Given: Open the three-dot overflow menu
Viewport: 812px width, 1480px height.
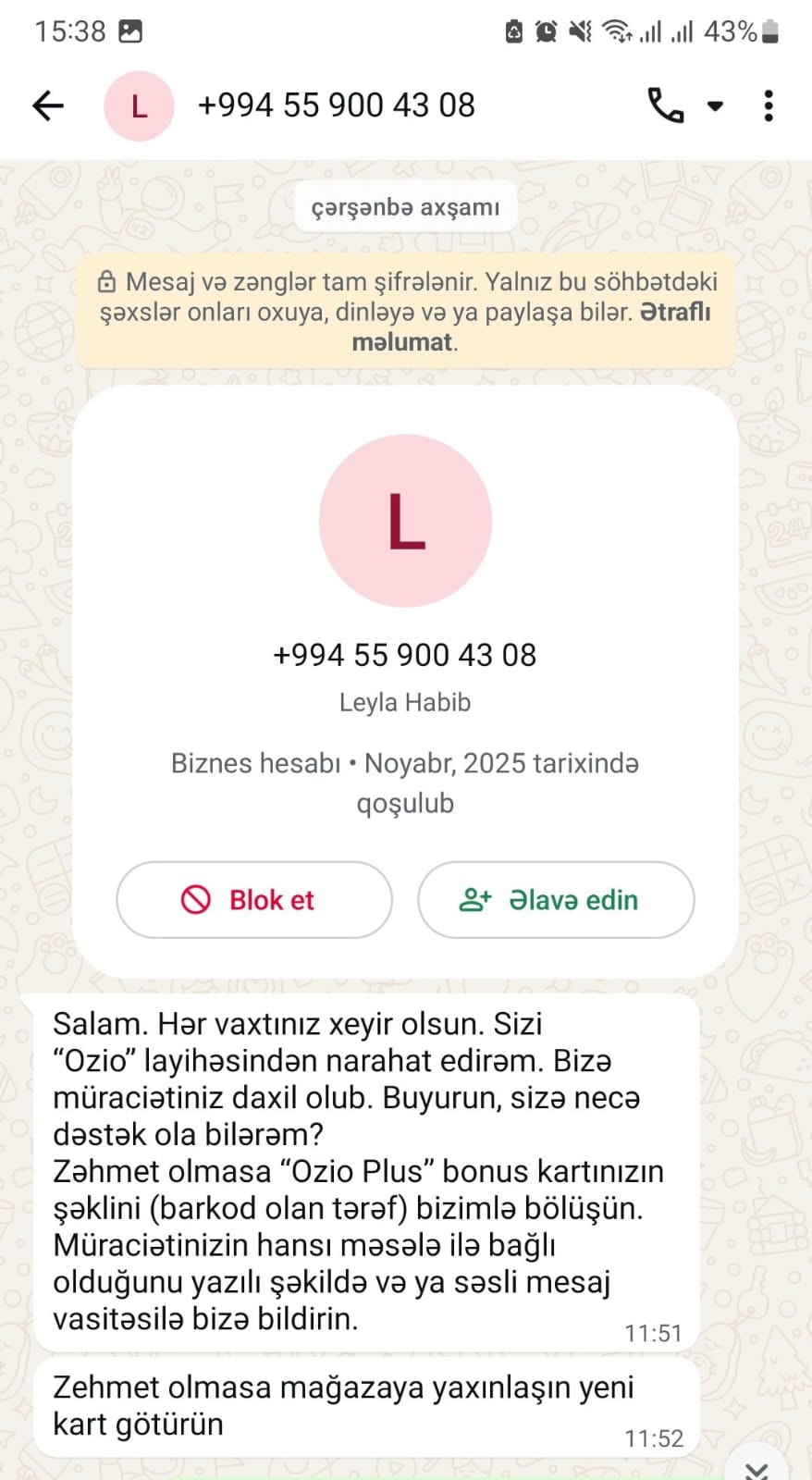Looking at the screenshot, I should [768, 106].
